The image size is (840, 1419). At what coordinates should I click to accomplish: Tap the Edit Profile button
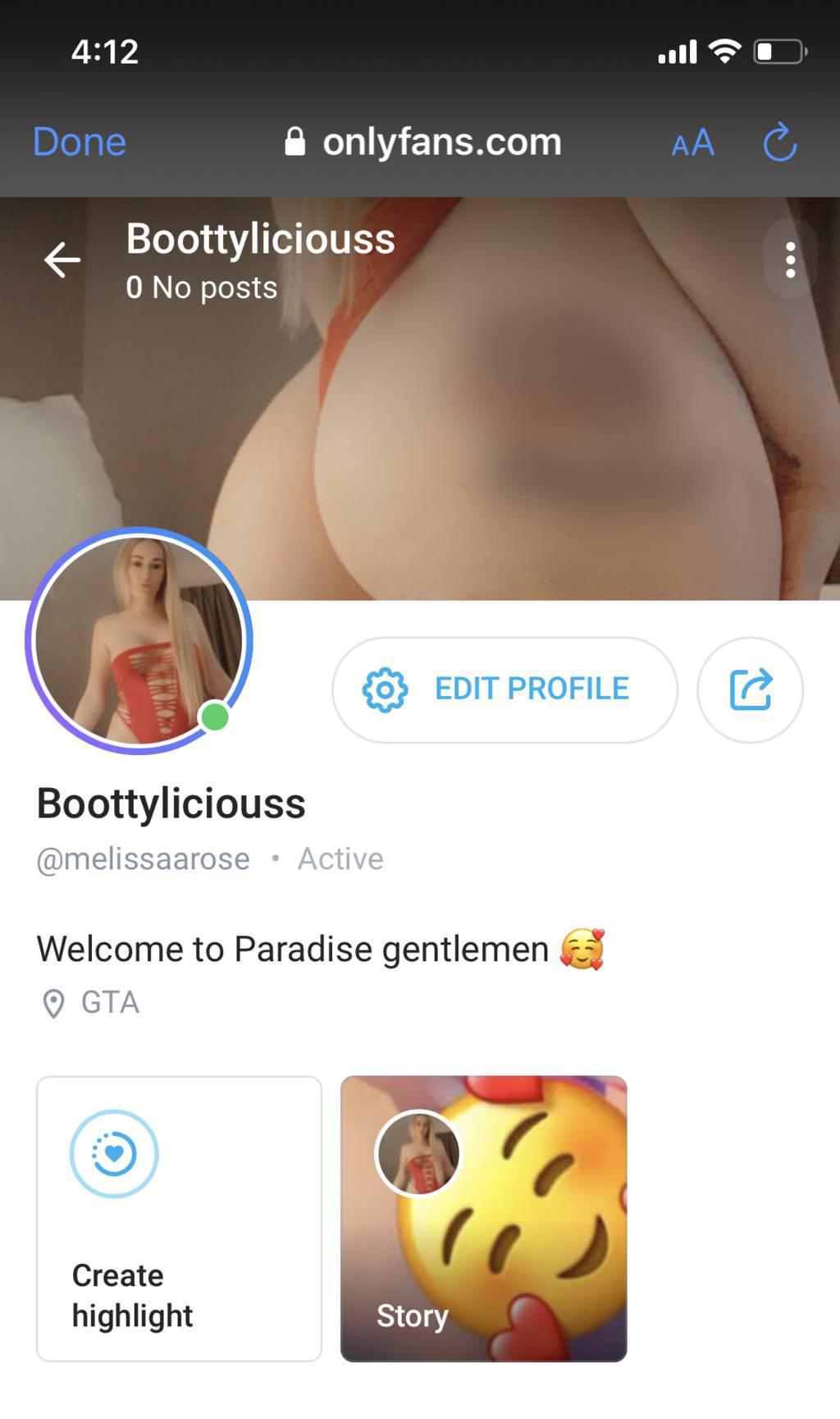click(504, 689)
